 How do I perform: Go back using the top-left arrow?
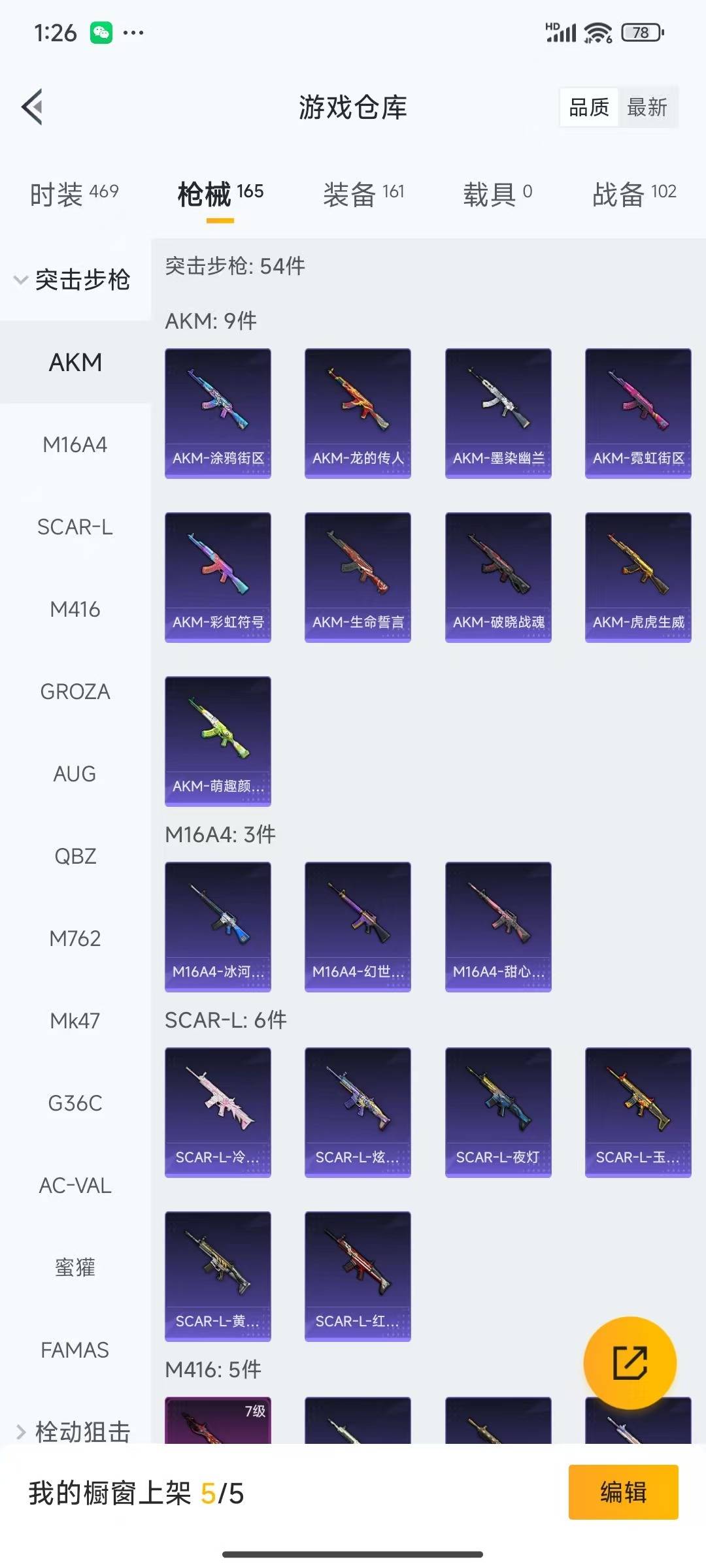(33, 106)
